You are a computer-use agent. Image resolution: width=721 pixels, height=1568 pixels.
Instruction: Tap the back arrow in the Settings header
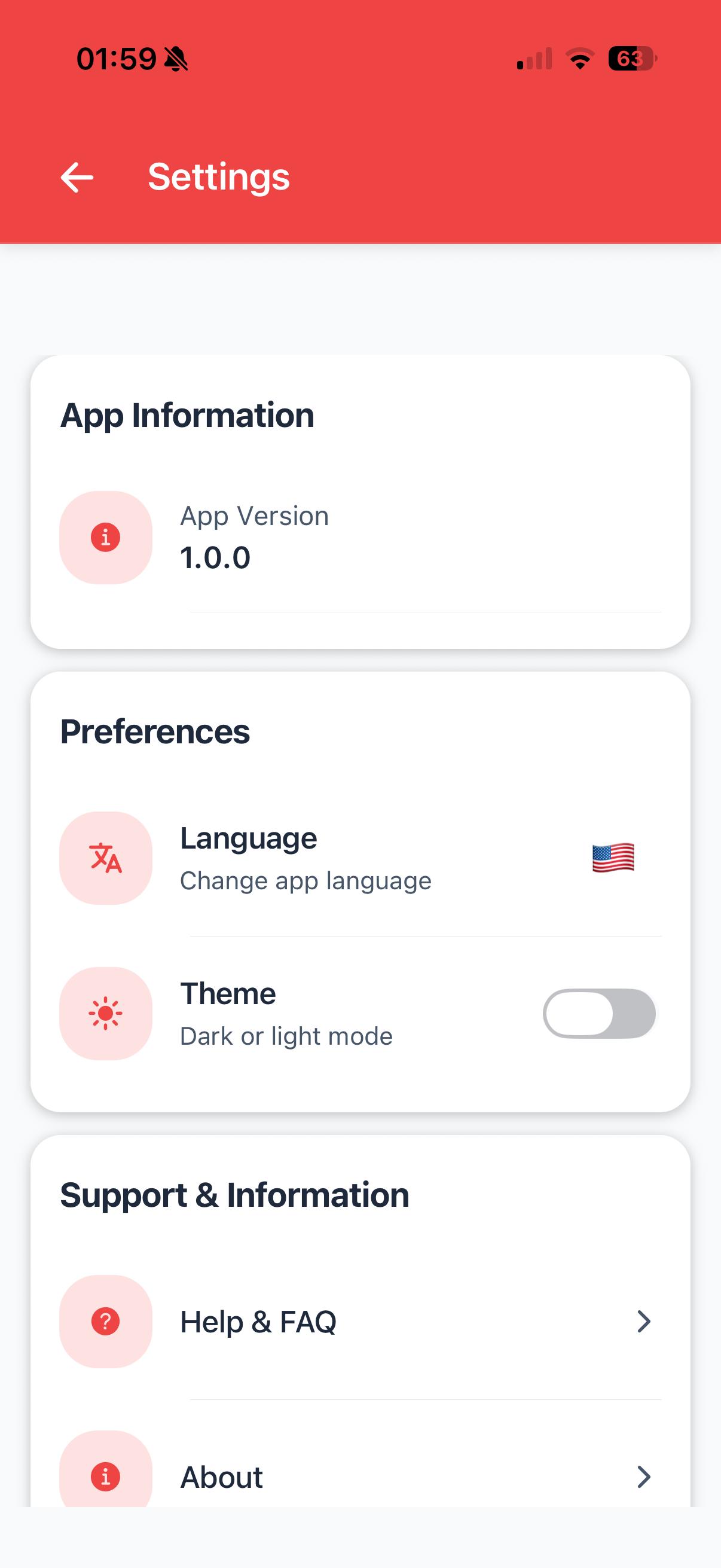(77, 177)
